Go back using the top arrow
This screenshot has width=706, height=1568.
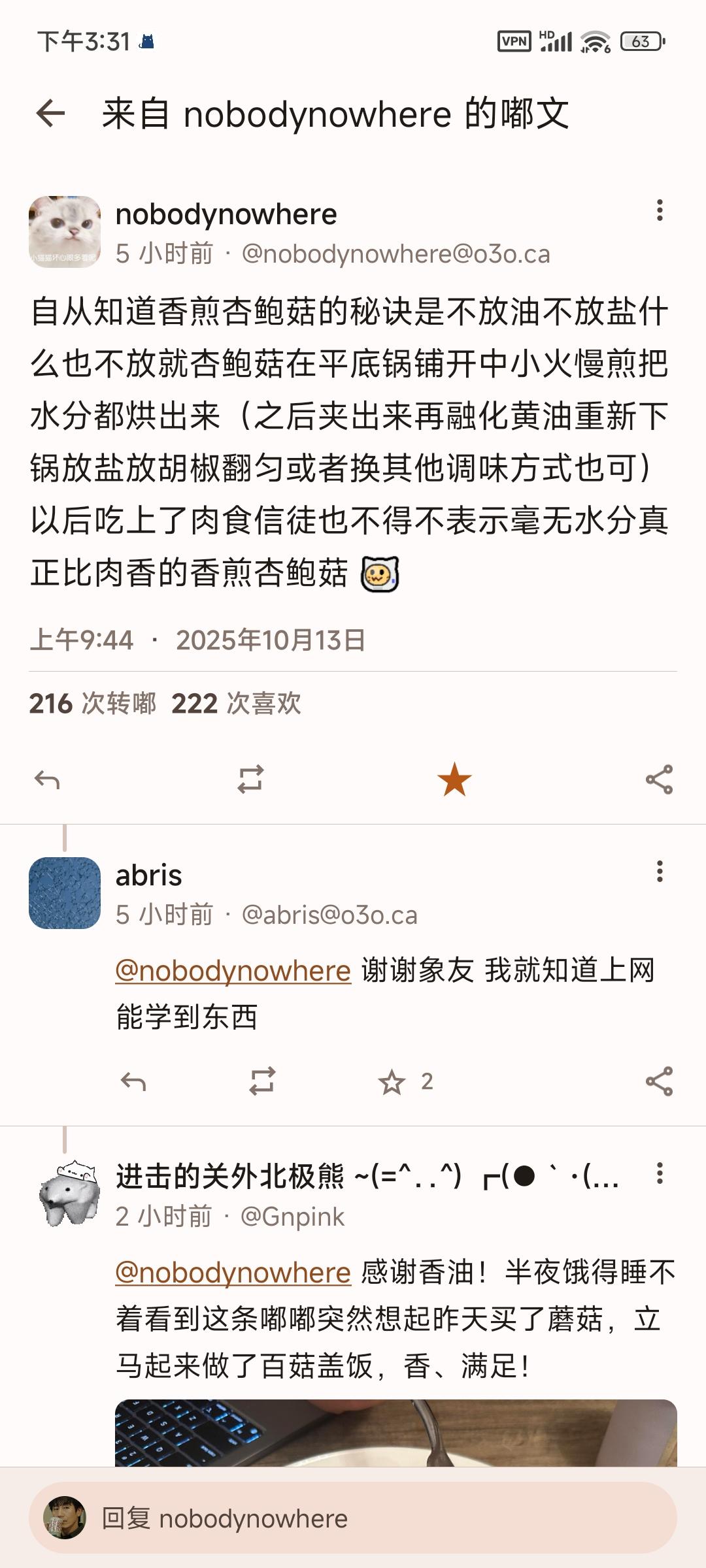coord(50,114)
